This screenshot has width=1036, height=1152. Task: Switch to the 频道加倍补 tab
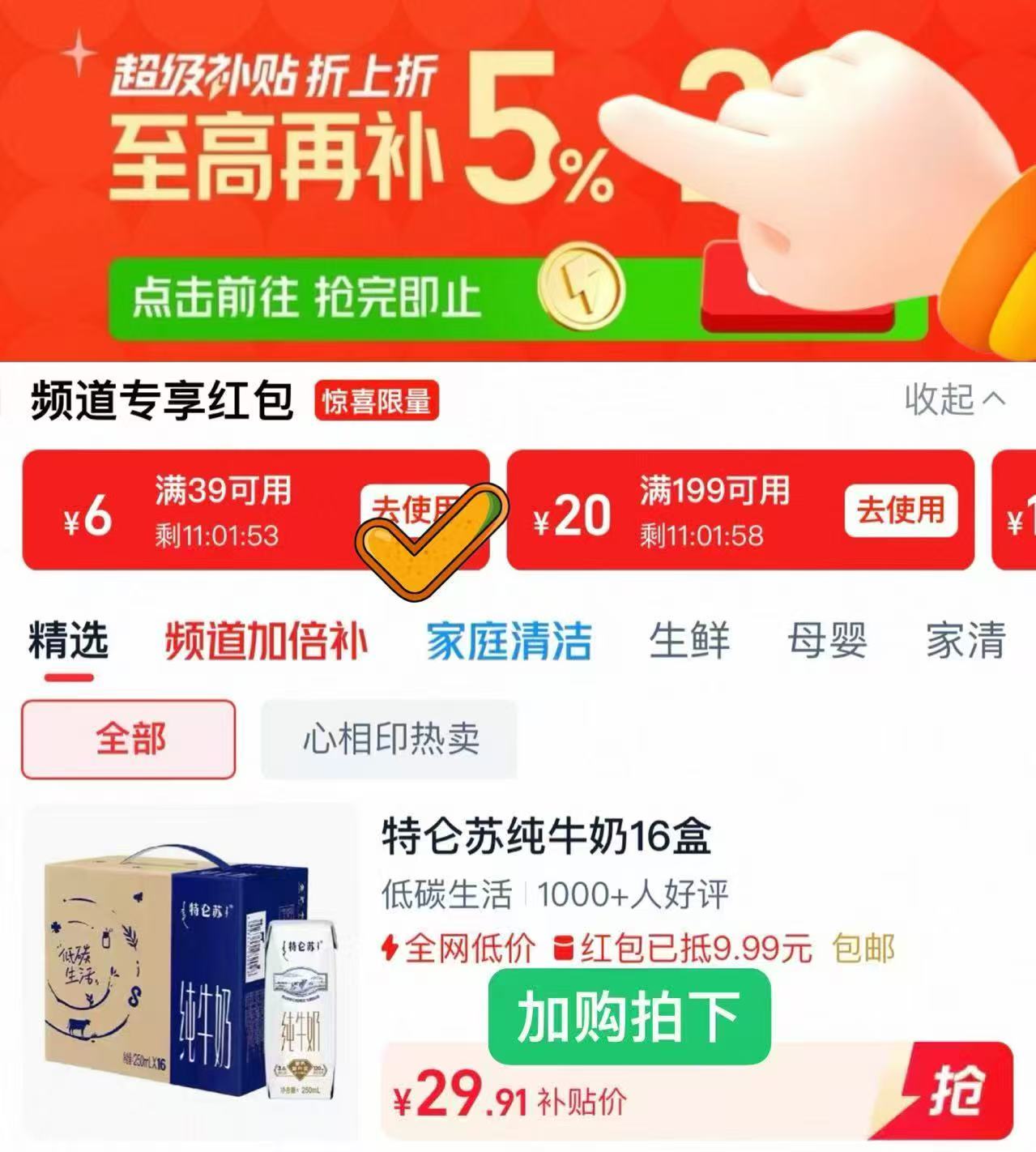(267, 642)
